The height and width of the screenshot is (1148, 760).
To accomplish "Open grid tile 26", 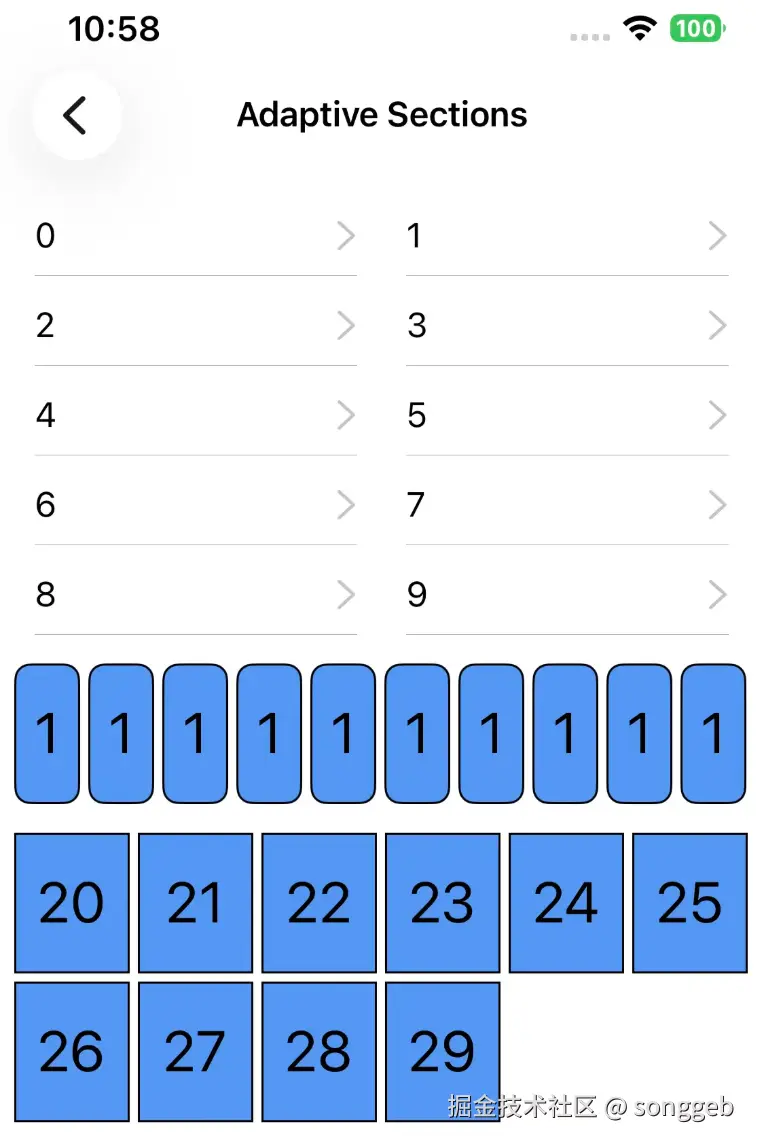I will (72, 1051).
